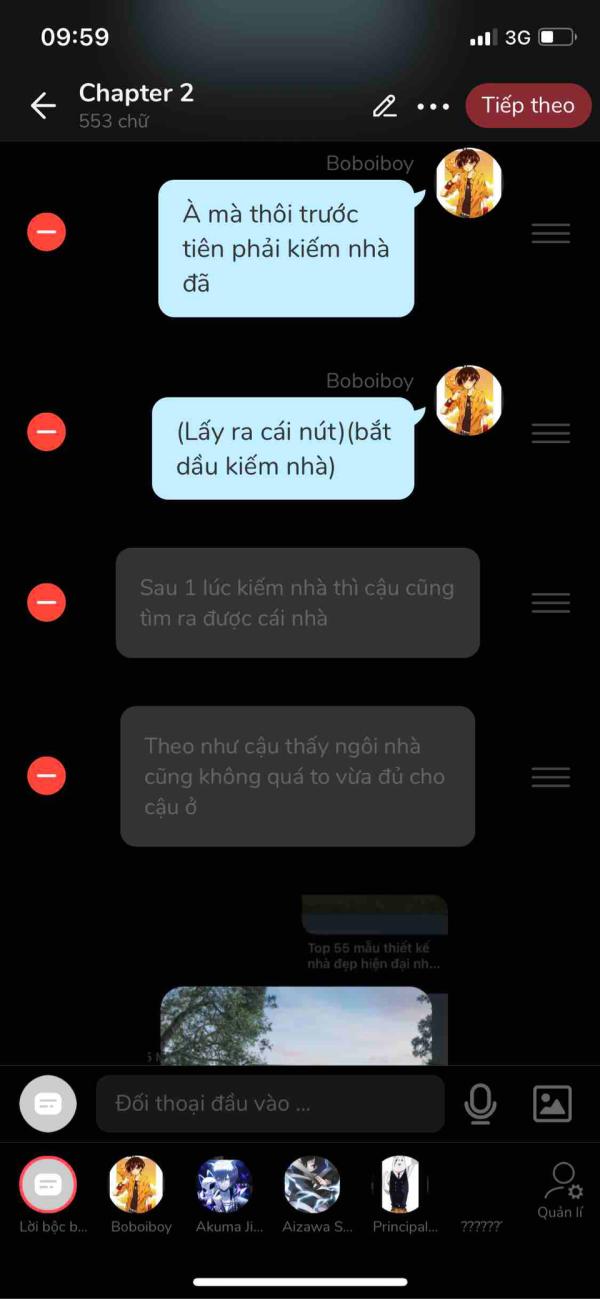The height and width of the screenshot is (1299, 600).
Task: Select the Akuma Ji... character
Action: pos(224,1186)
